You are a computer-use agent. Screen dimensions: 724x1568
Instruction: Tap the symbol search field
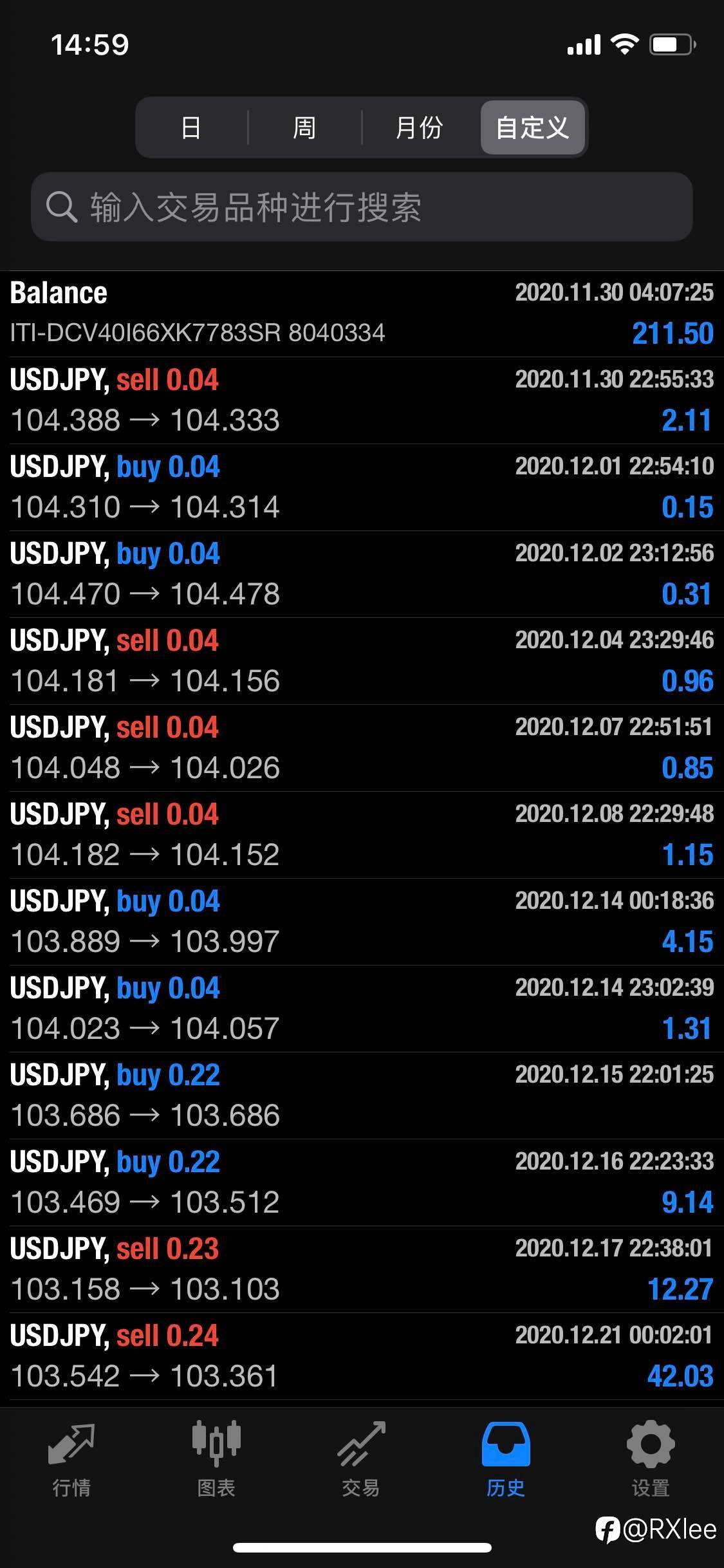click(x=362, y=207)
